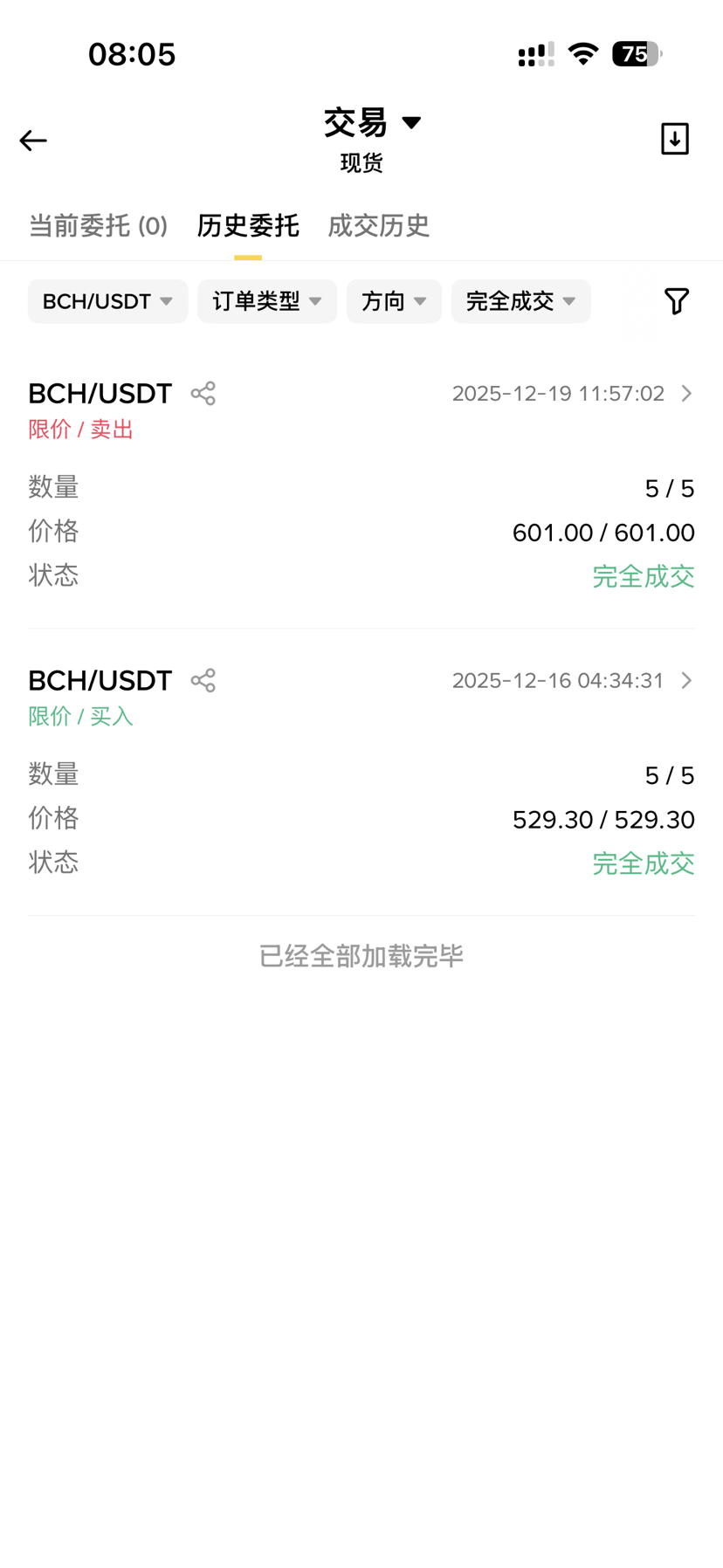The height and width of the screenshot is (1568, 723).
Task: Go back using the arrow icon
Action: point(33,141)
